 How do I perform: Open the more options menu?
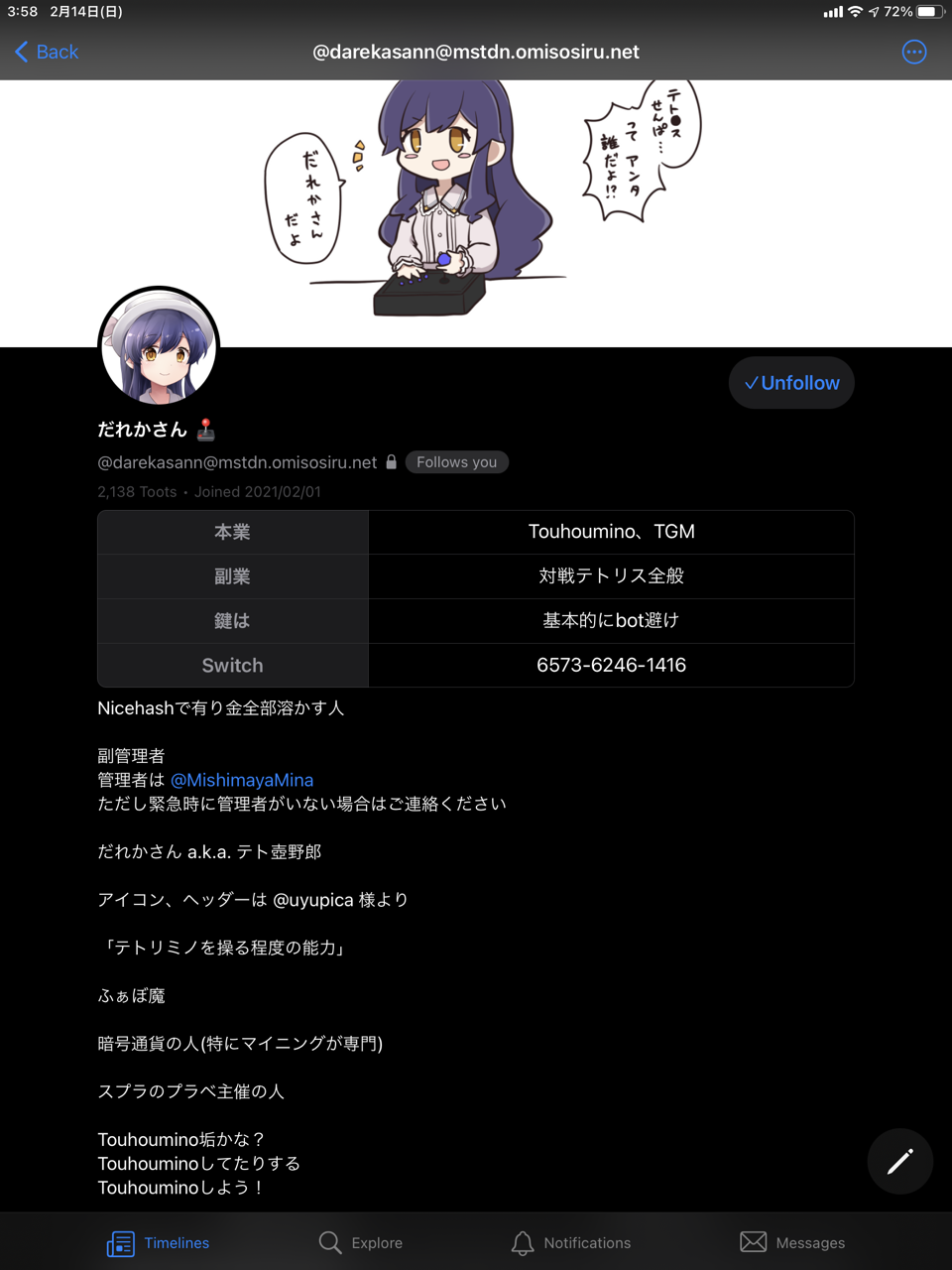pos(913,52)
